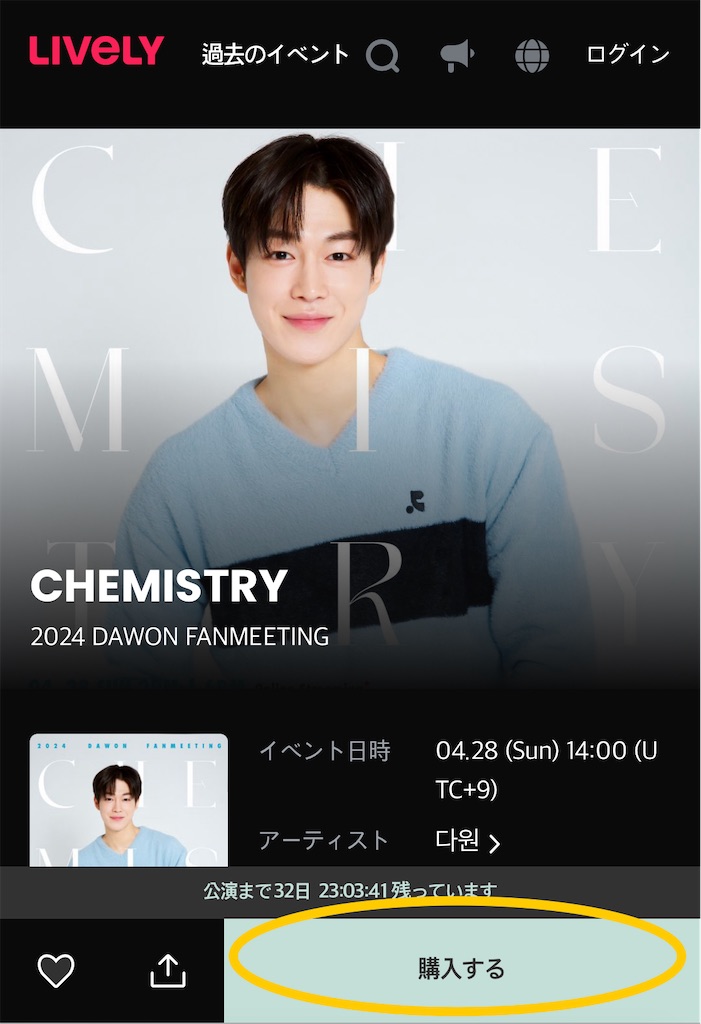The image size is (701, 1024).
Task: Open 過去のイベント past events page
Action: coord(275,54)
